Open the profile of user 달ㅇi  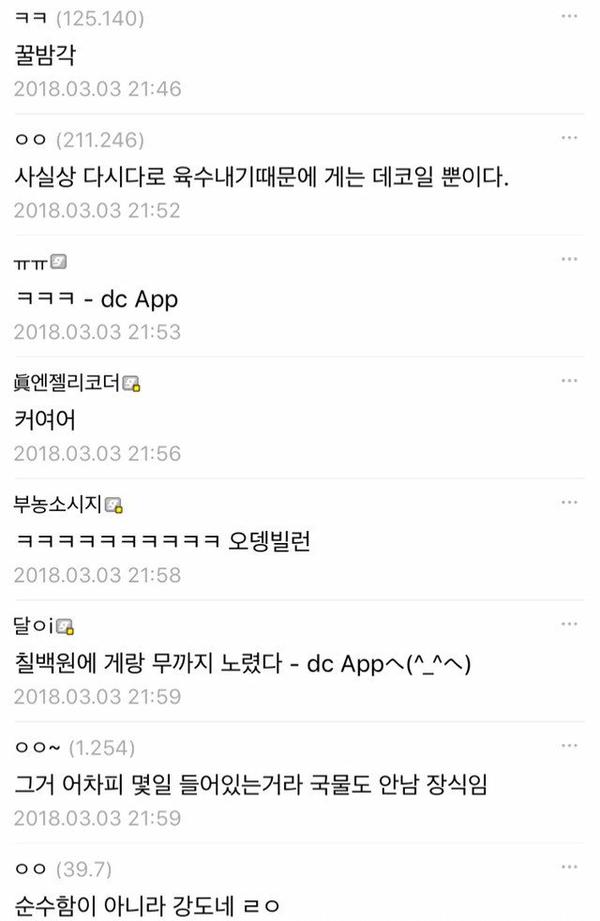[36, 626]
